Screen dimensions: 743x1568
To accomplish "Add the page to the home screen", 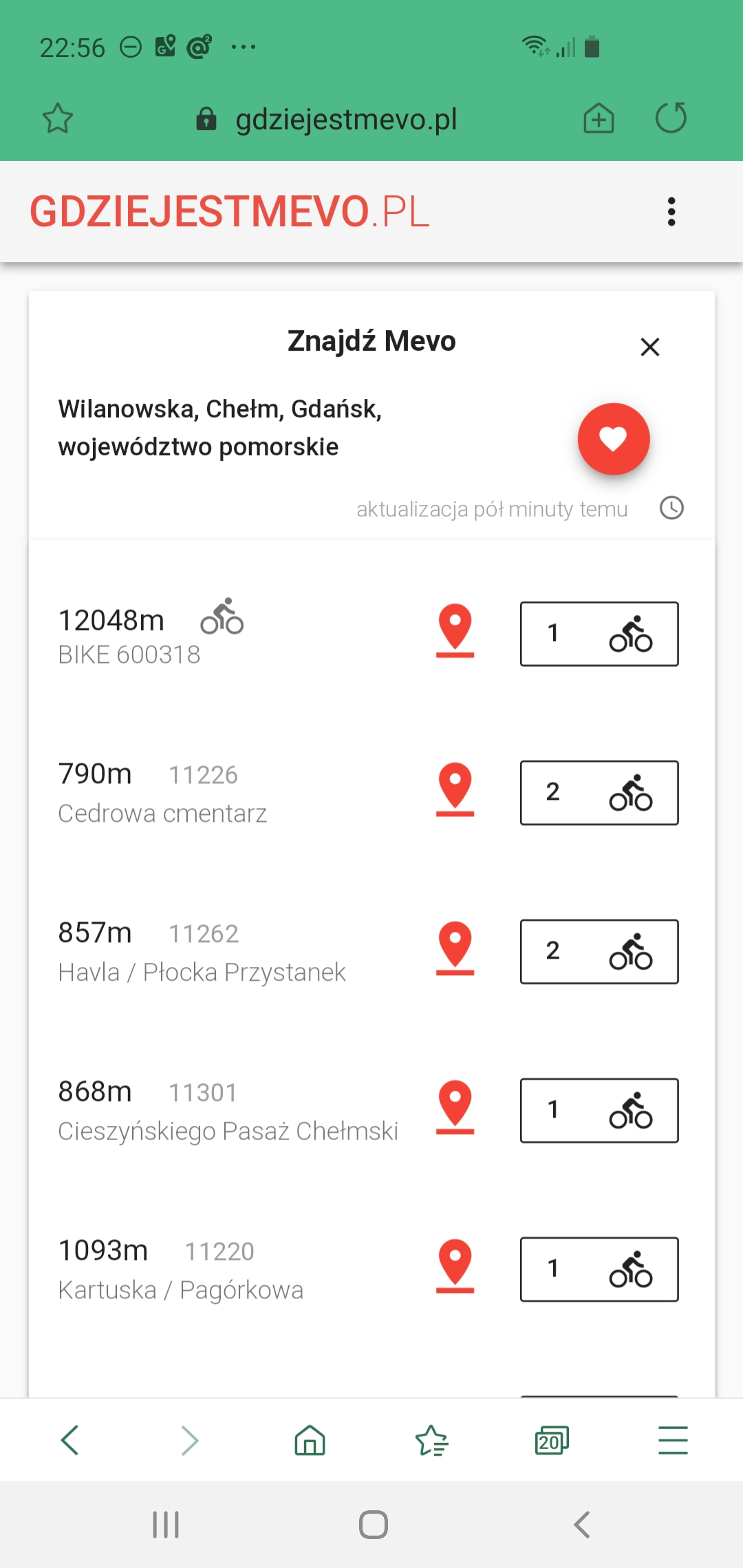I will tap(599, 118).
